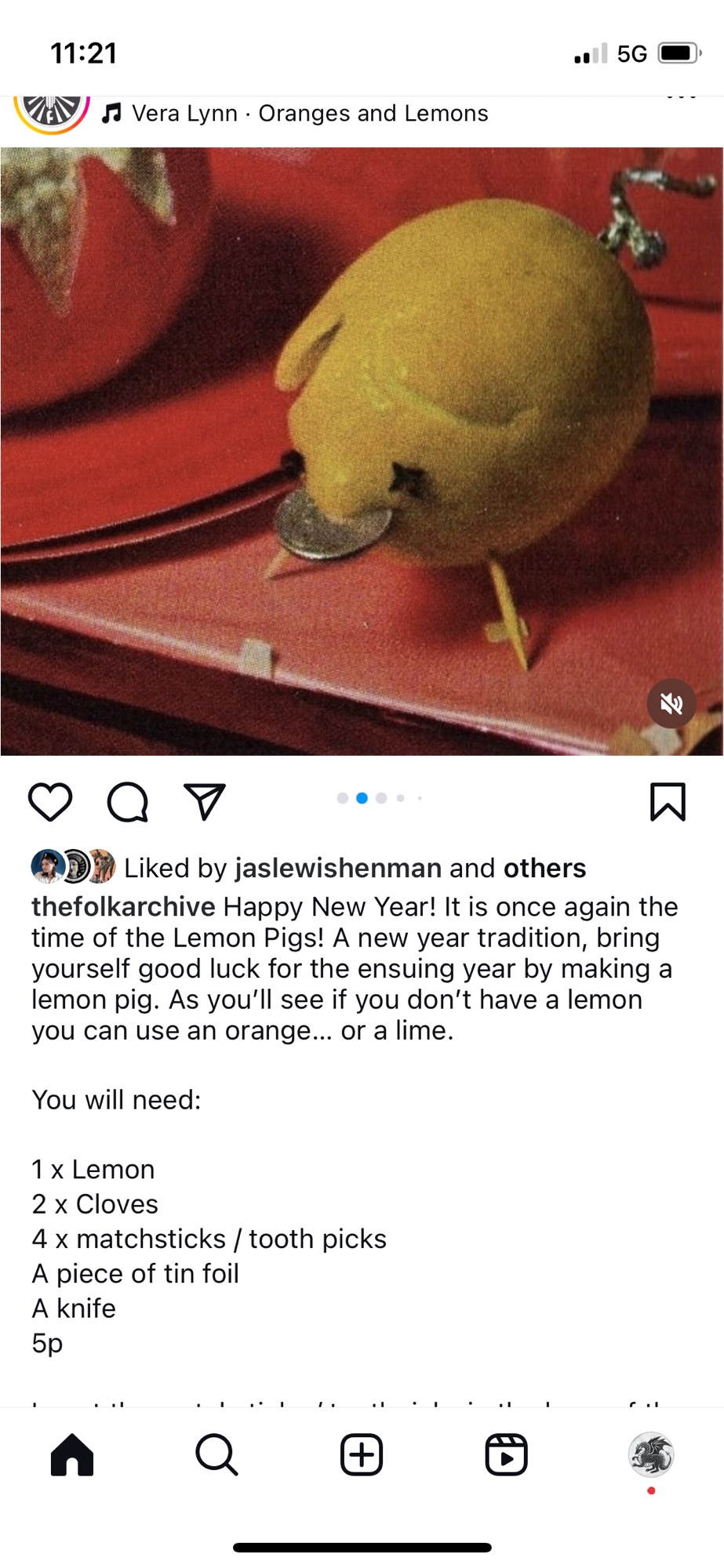Image resolution: width=724 pixels, height=1568 pixels.
Task: Unmute the post audio
Action: tap(671, 703)
